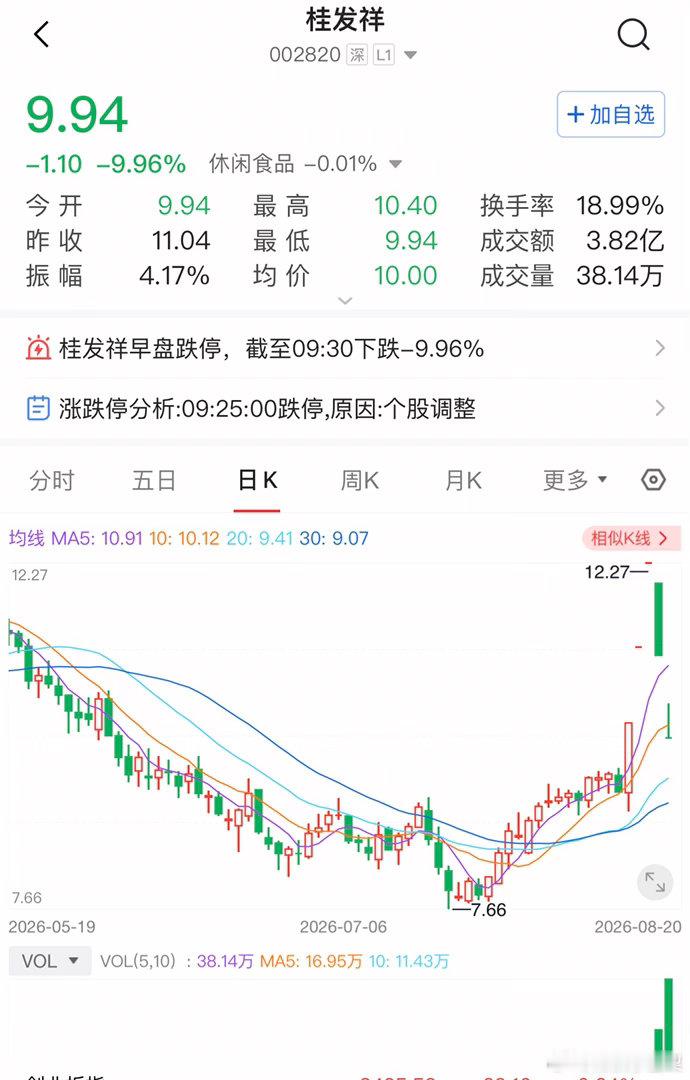Viewport: 690px width, 1080px height.
Task: Open the 更多 chart period dropdown
Action: point(574,480)
